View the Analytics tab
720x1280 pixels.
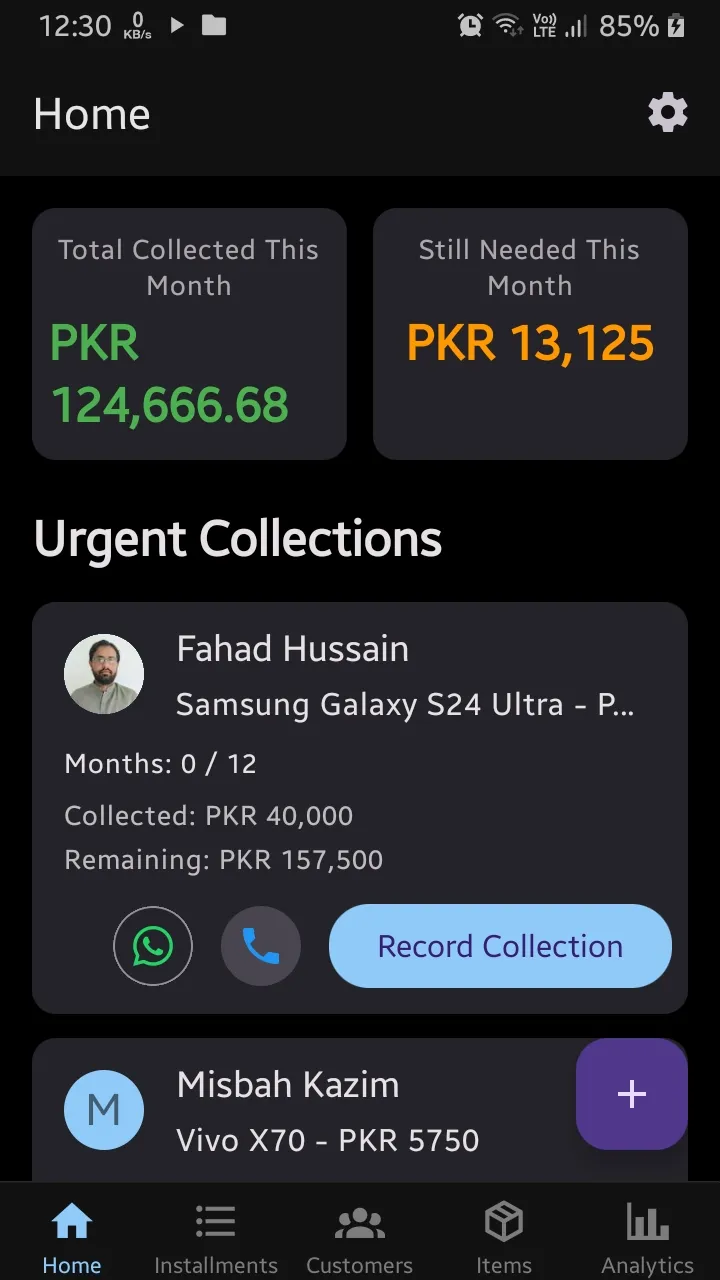(x=647, y=1238)
